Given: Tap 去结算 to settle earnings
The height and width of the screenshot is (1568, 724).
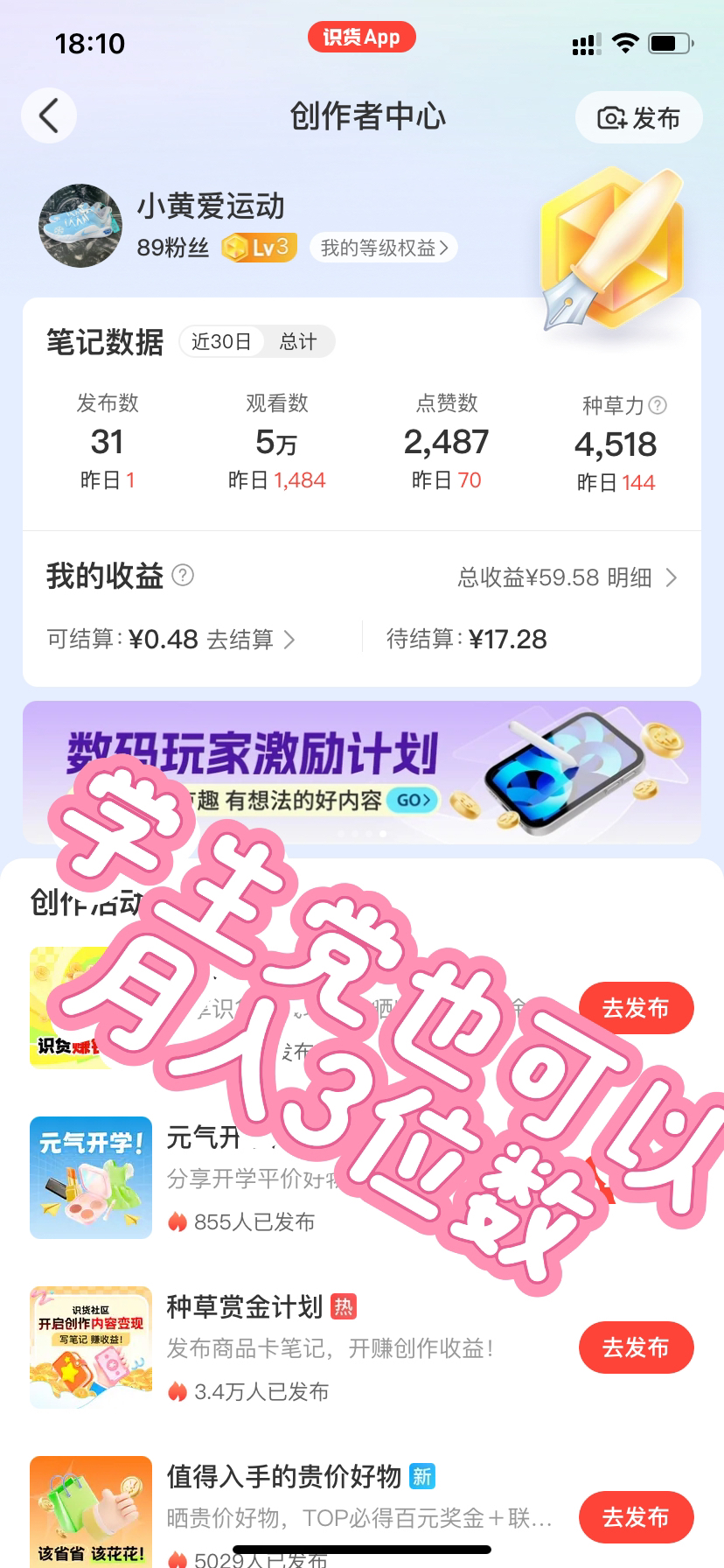Looking at the screenshot, I should (250, 640).
